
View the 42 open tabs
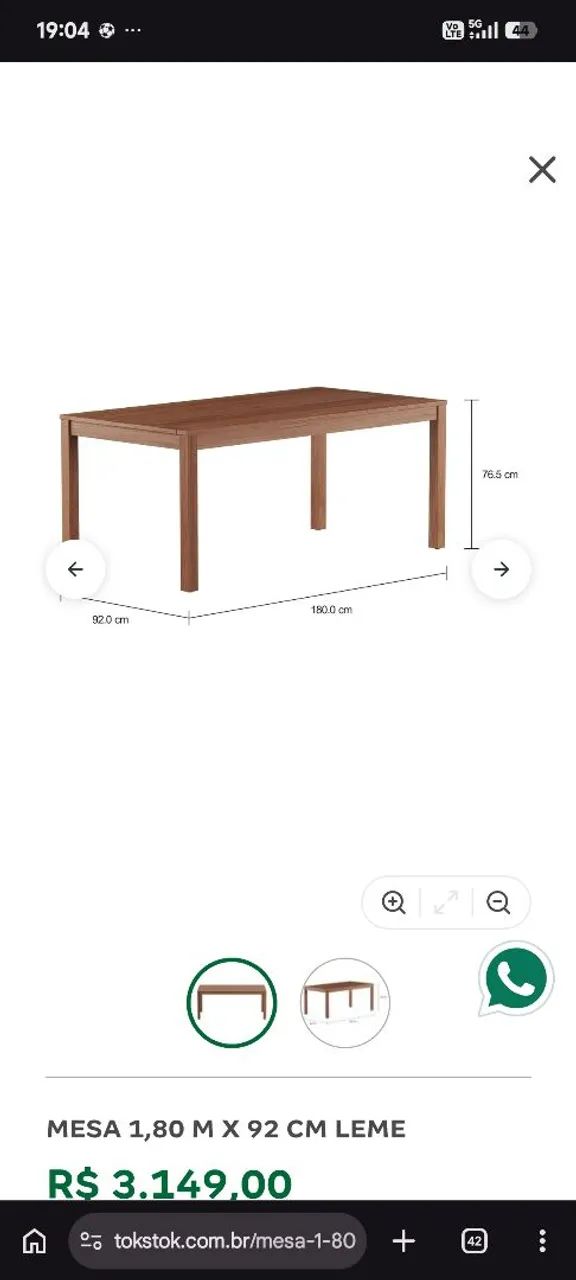pos(474,1241)
